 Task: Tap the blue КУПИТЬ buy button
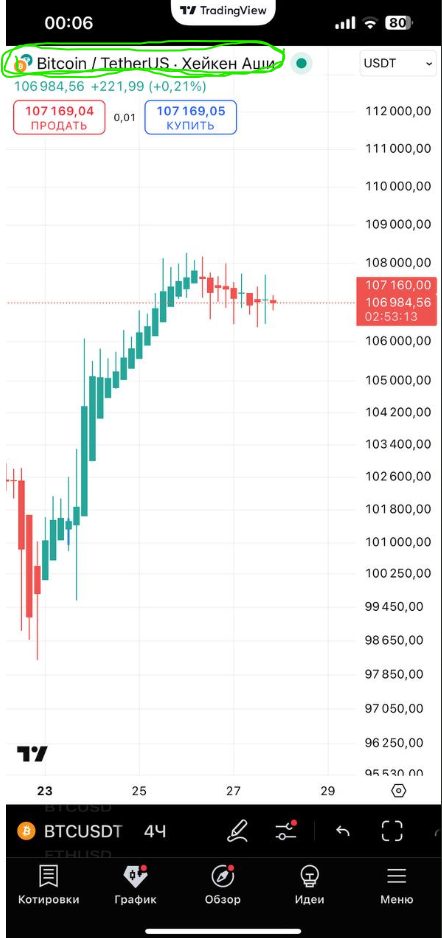pyautogui.click(x=190, y=117)
